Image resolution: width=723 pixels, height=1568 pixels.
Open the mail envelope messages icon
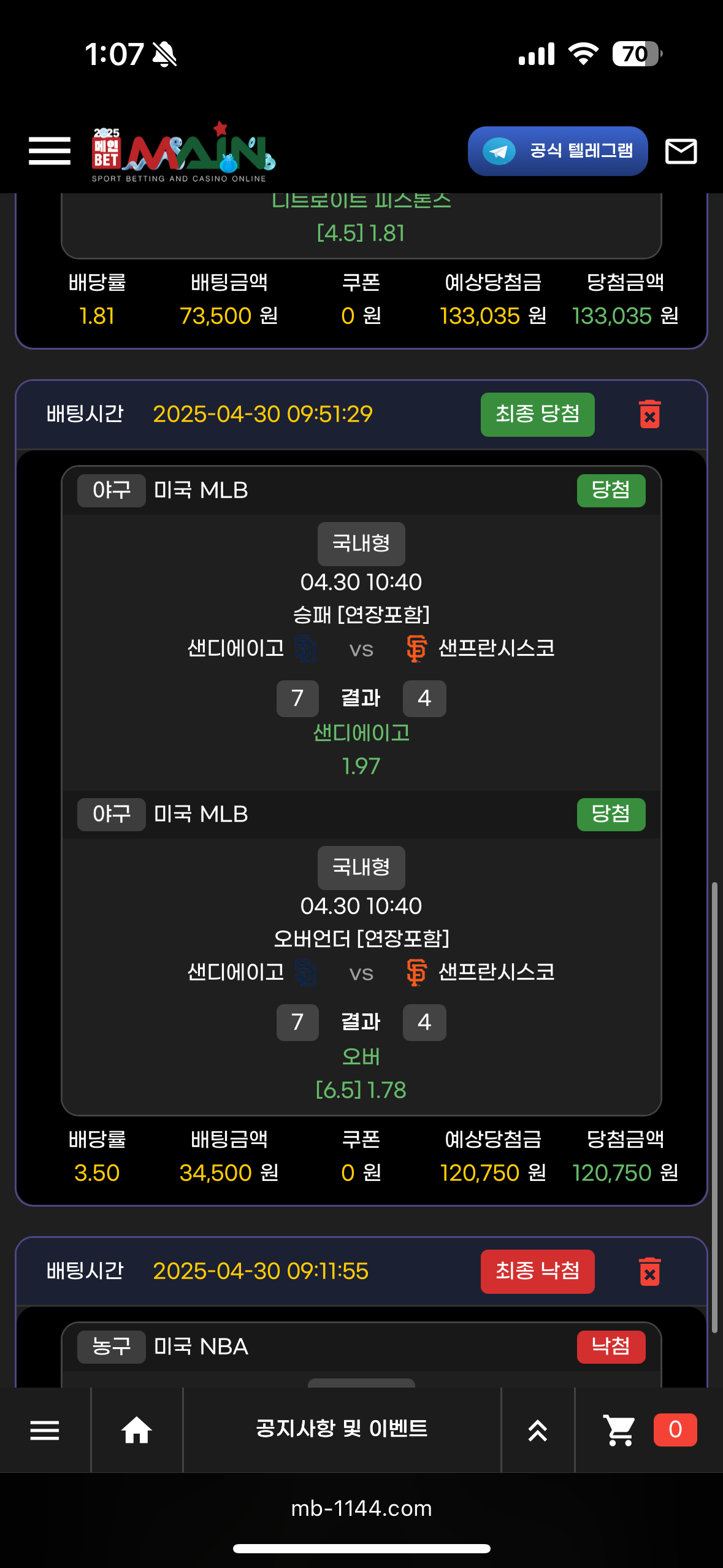681,151
